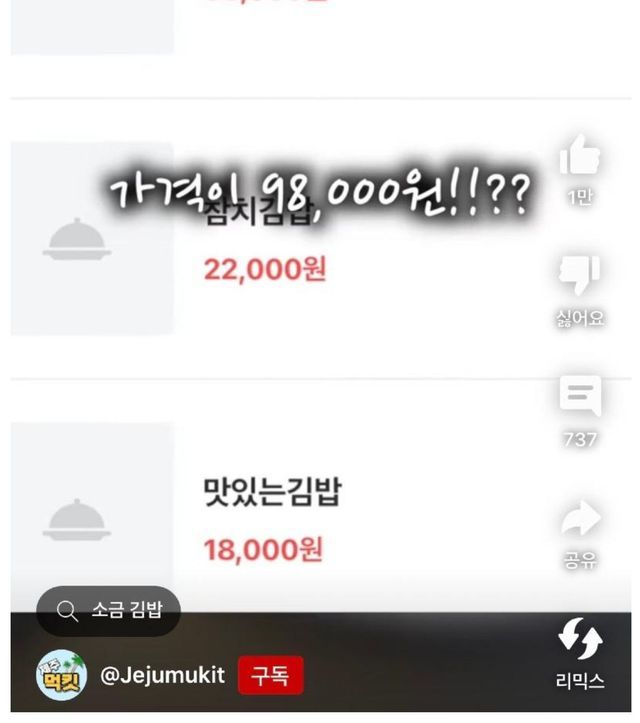Open the 737 comments
Screen dimensions: 640x723
pyautogui.click(x=580, y=397)
